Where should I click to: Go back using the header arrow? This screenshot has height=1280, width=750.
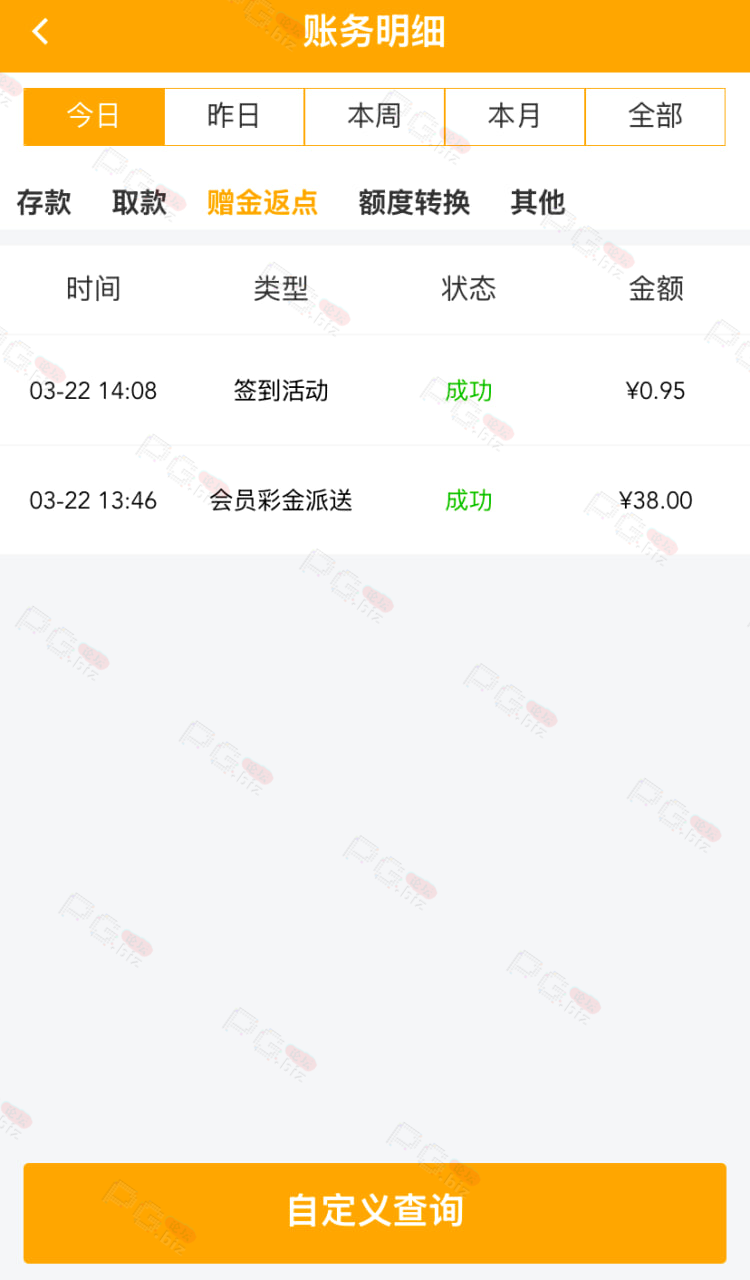(x=40, y=32)
